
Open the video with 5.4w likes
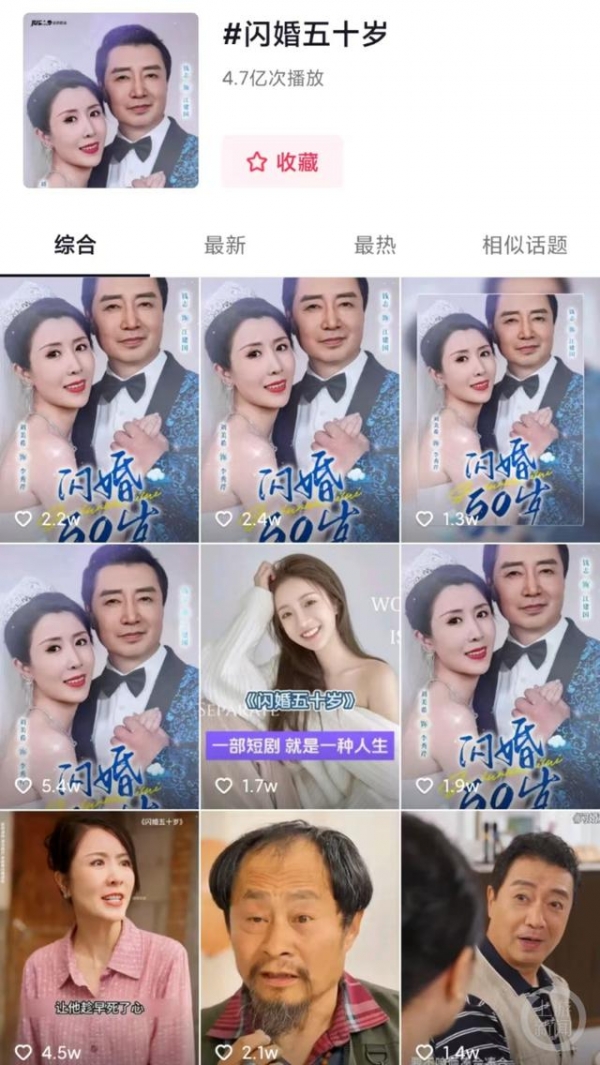point(99,675)
